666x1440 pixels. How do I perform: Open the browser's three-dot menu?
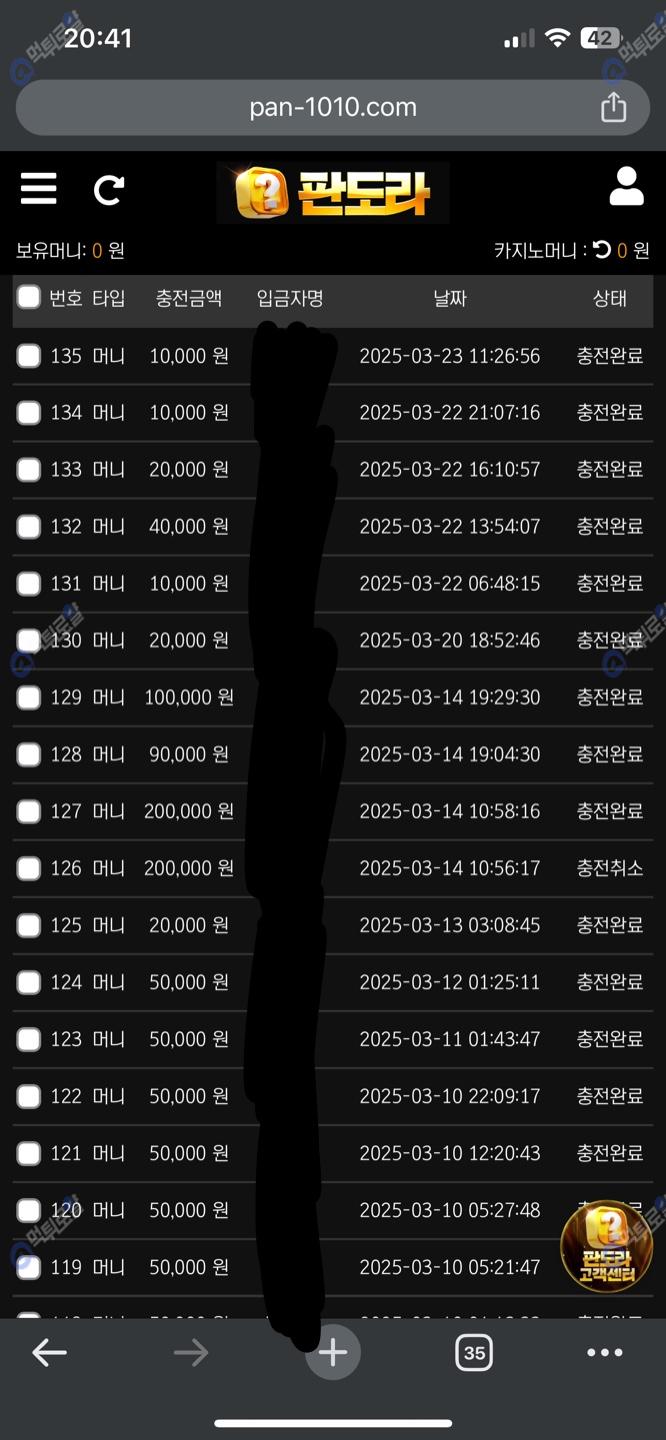coord(605,1353)
